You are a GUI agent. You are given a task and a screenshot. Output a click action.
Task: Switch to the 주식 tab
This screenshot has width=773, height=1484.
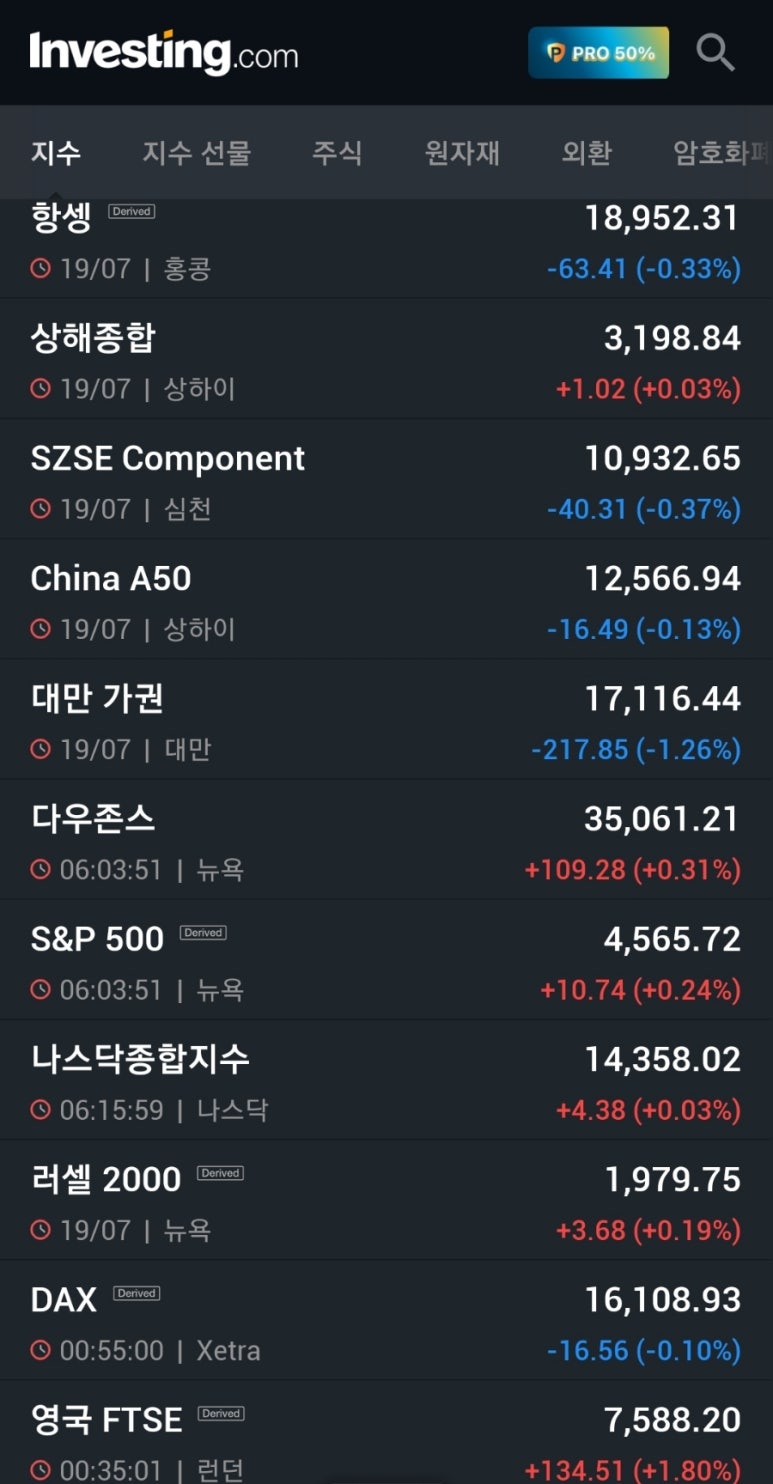(x=337, y=153)
